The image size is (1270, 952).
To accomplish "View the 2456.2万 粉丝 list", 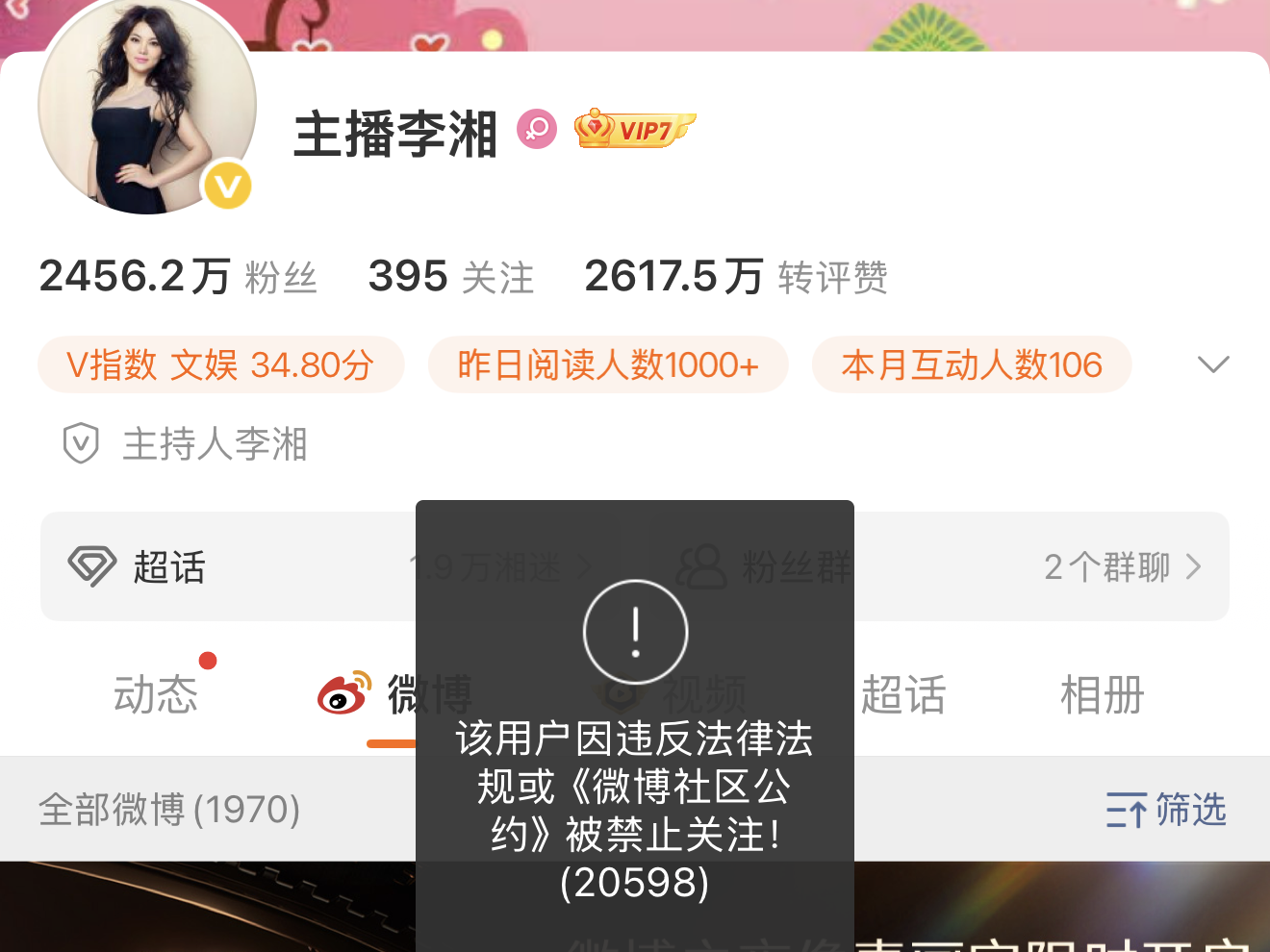I will 178,277.
